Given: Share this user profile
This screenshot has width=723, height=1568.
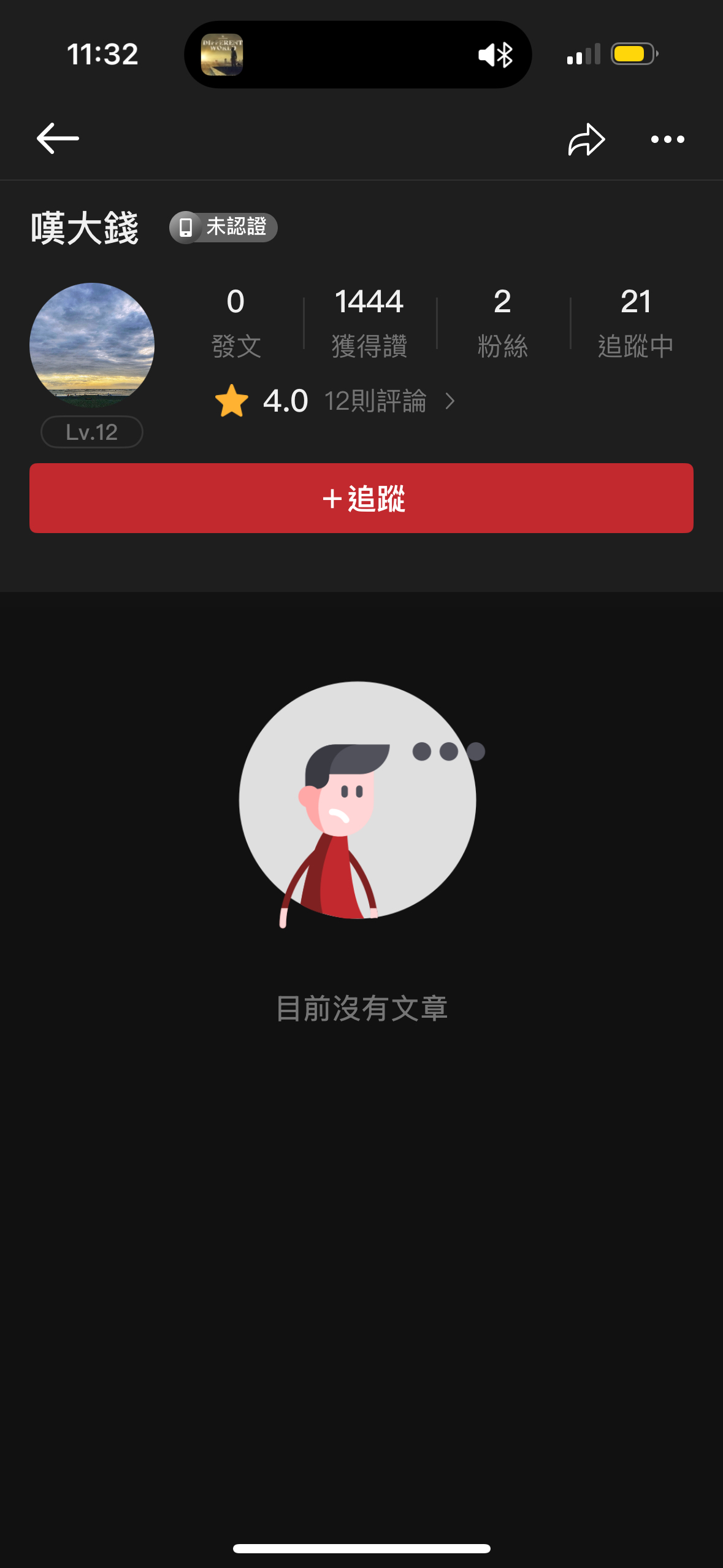Looking at the screenshot, I should [586, 139].
